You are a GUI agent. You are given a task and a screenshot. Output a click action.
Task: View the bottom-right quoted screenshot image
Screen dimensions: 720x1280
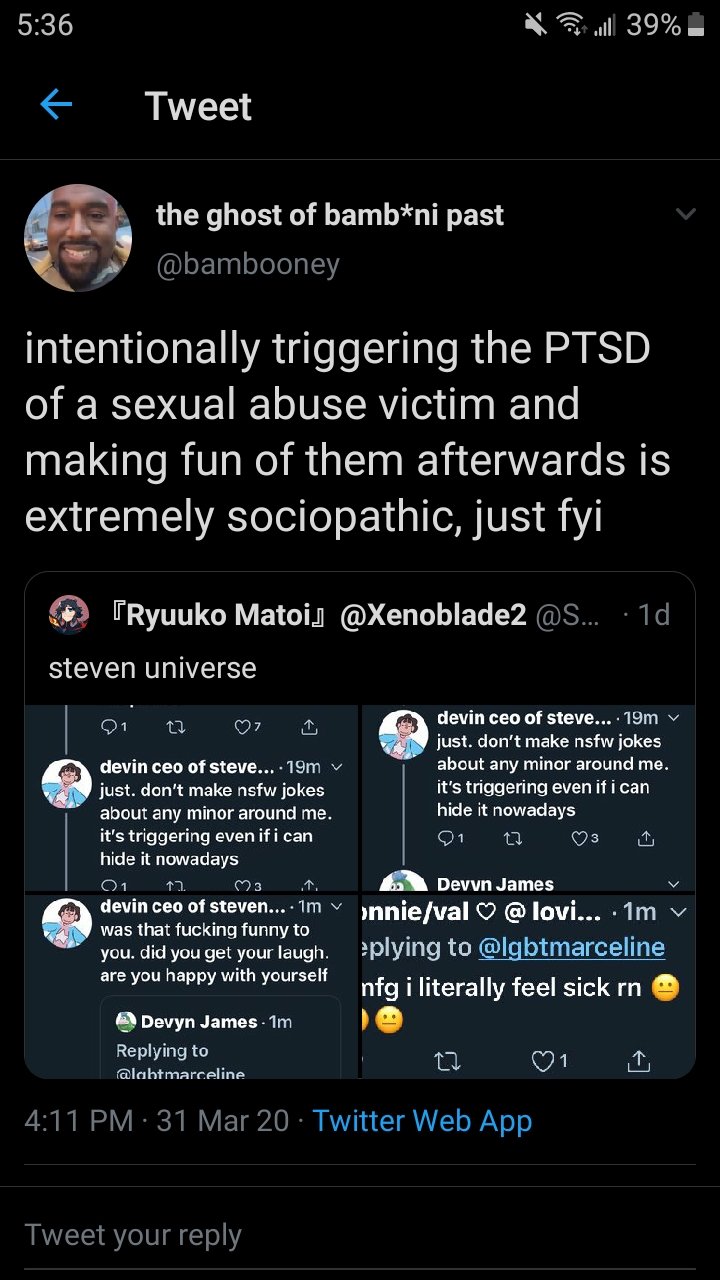click(x=528, y=985)
